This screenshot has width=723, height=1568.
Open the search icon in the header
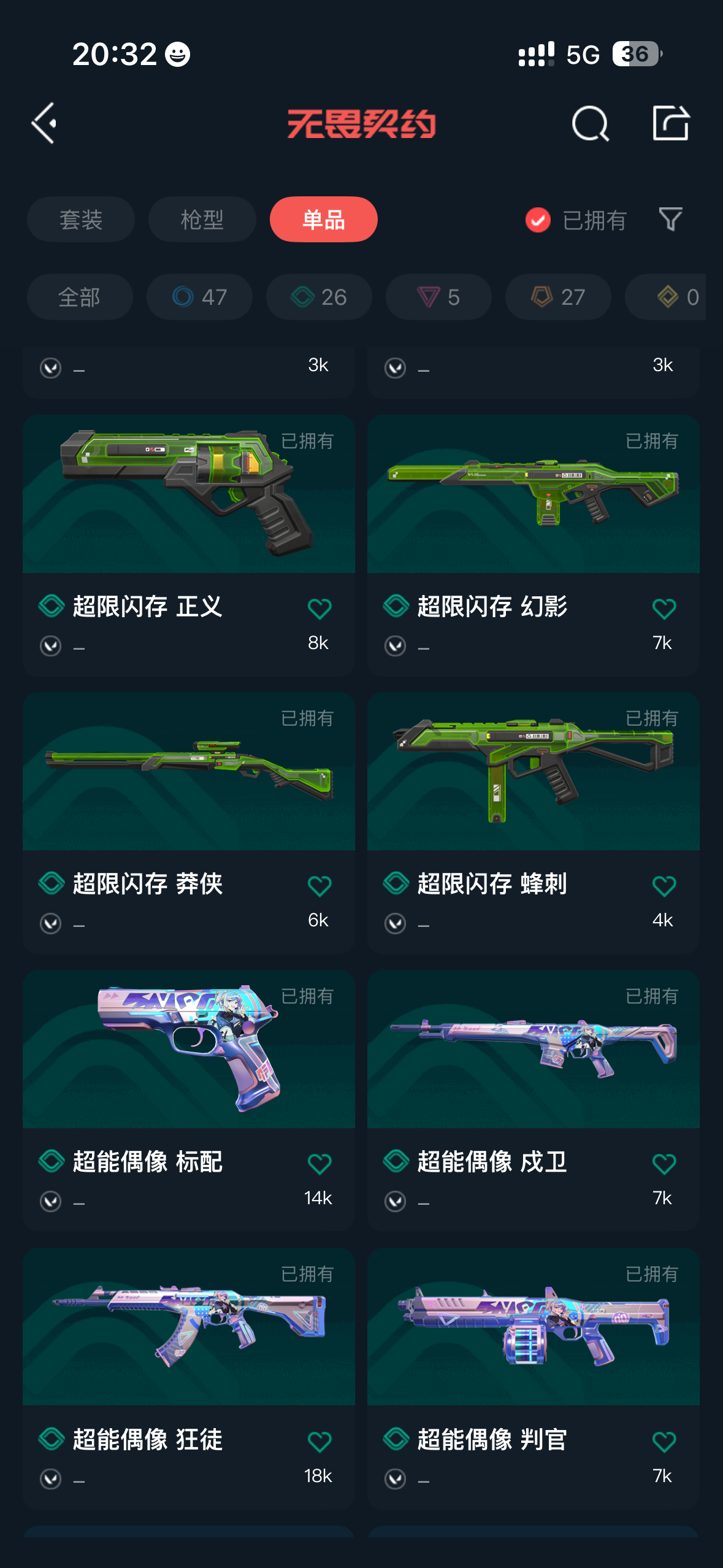pos(590,123)
